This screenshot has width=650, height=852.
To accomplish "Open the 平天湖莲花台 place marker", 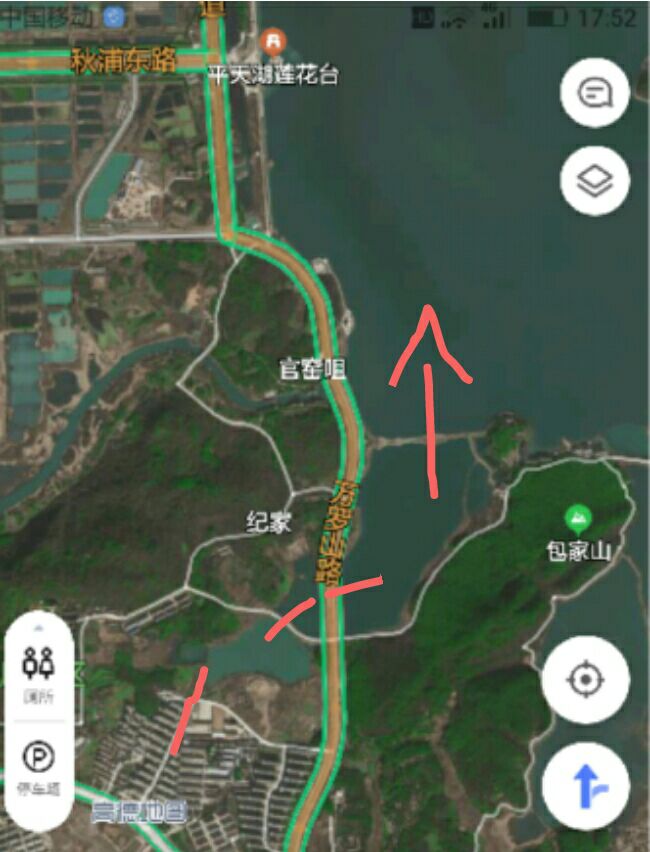I will click(x=272, y=42).
